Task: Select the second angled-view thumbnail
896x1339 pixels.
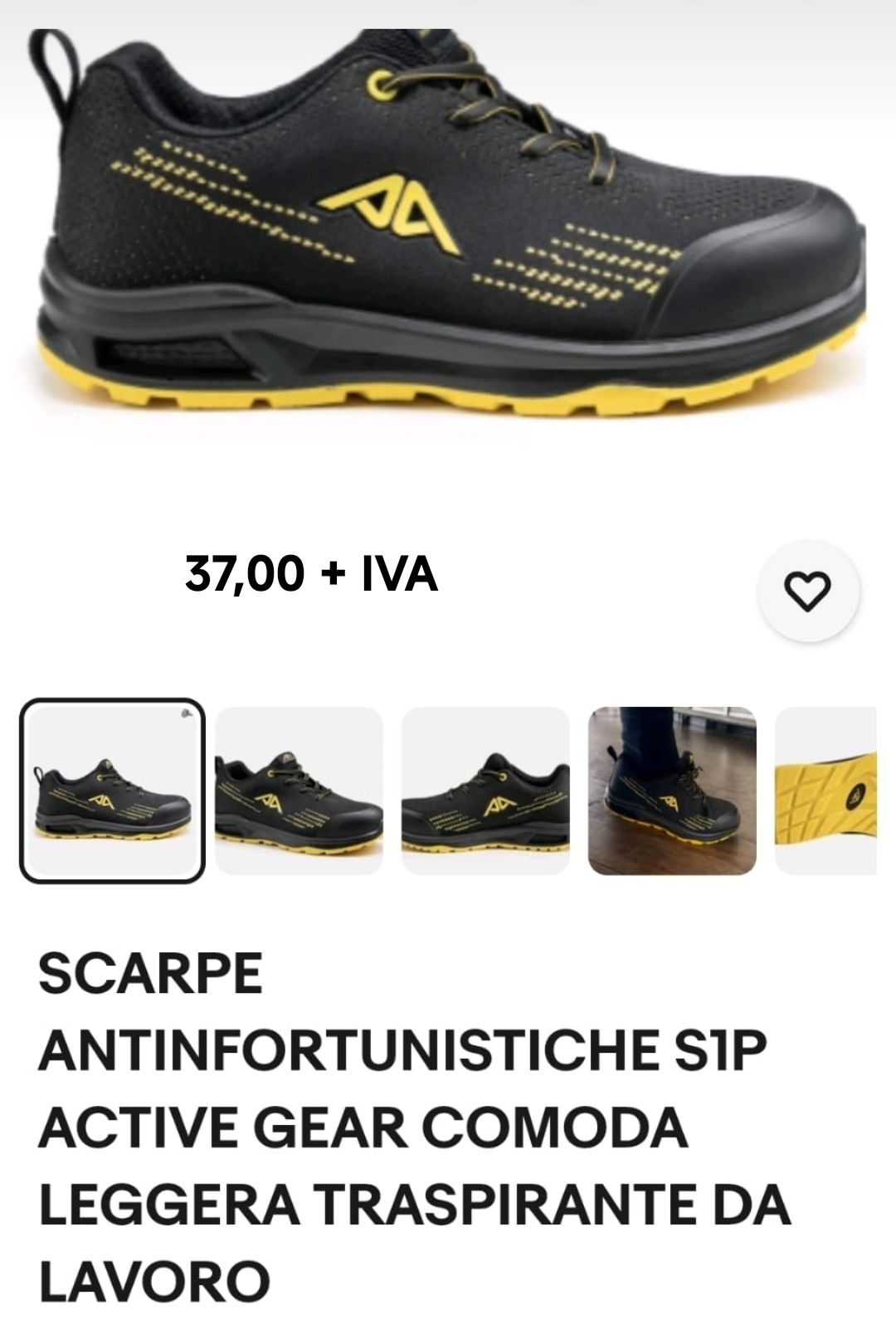Action: [299, 791]
